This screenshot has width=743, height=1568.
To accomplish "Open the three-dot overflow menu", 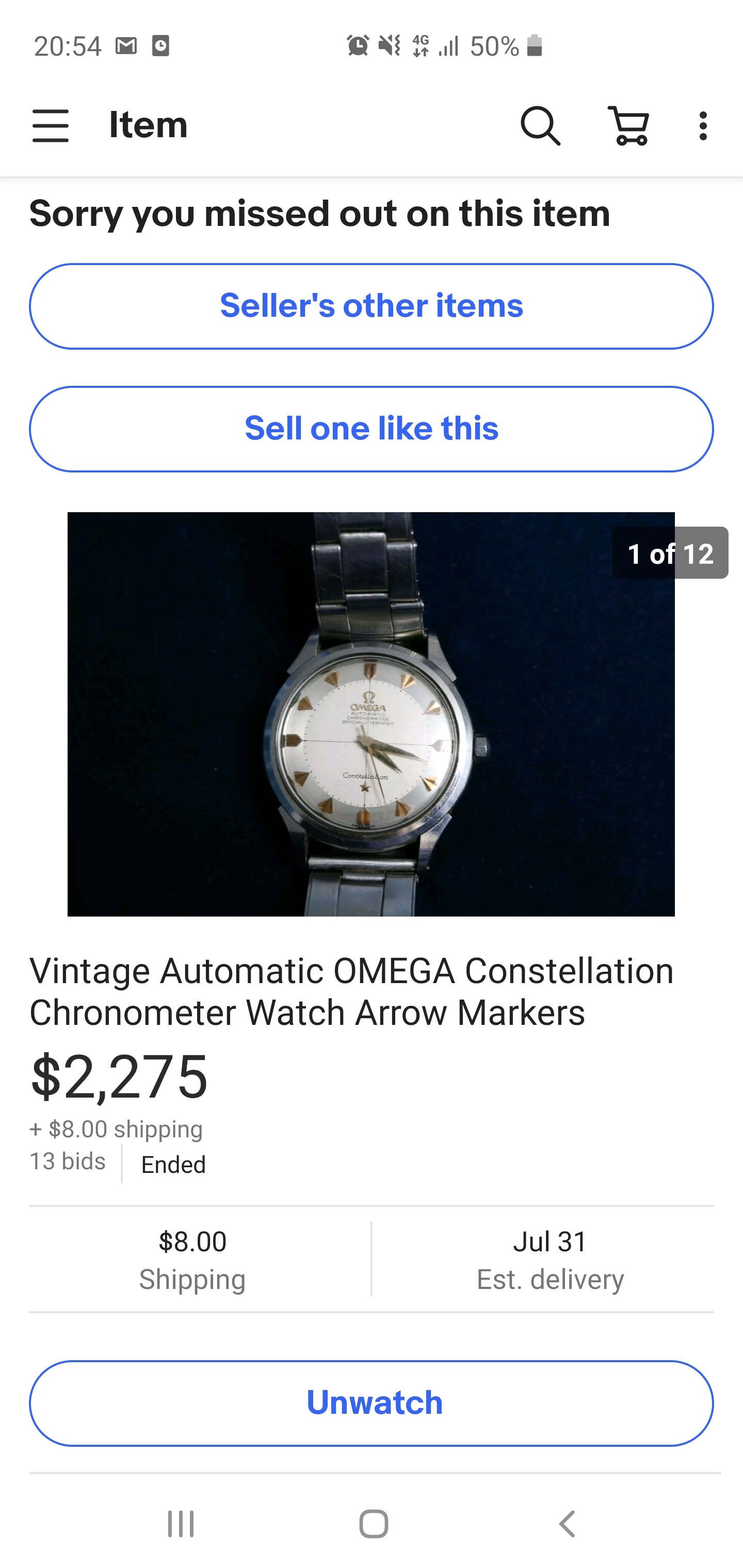I will point(703,126).
